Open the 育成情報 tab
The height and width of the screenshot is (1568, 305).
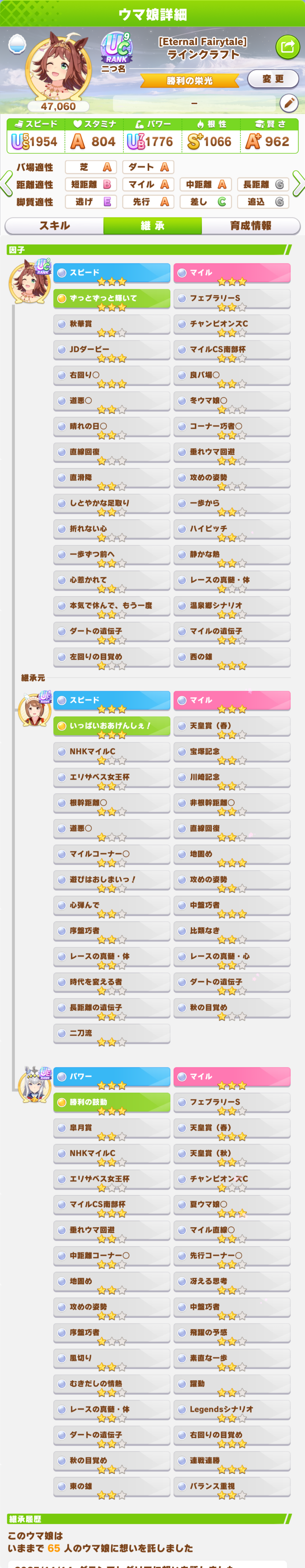click(x=251, y=225)
